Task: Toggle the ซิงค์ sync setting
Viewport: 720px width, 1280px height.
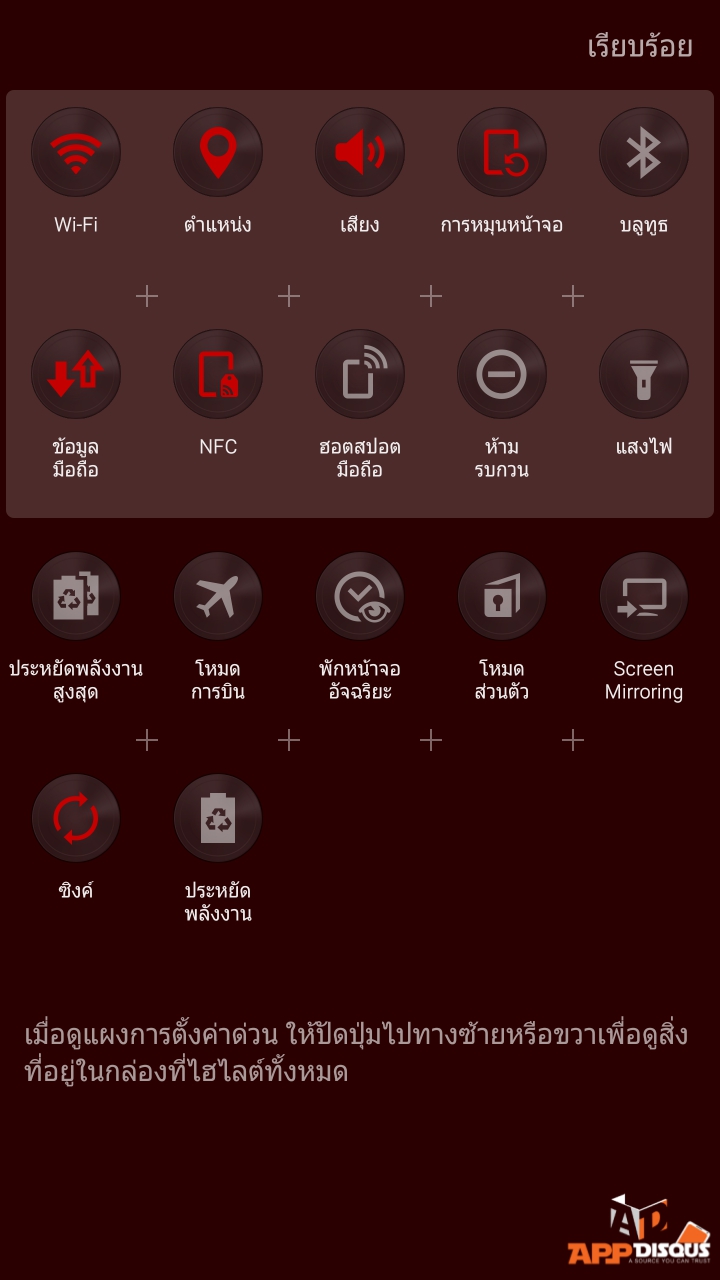Action: (x=76, y=819)
